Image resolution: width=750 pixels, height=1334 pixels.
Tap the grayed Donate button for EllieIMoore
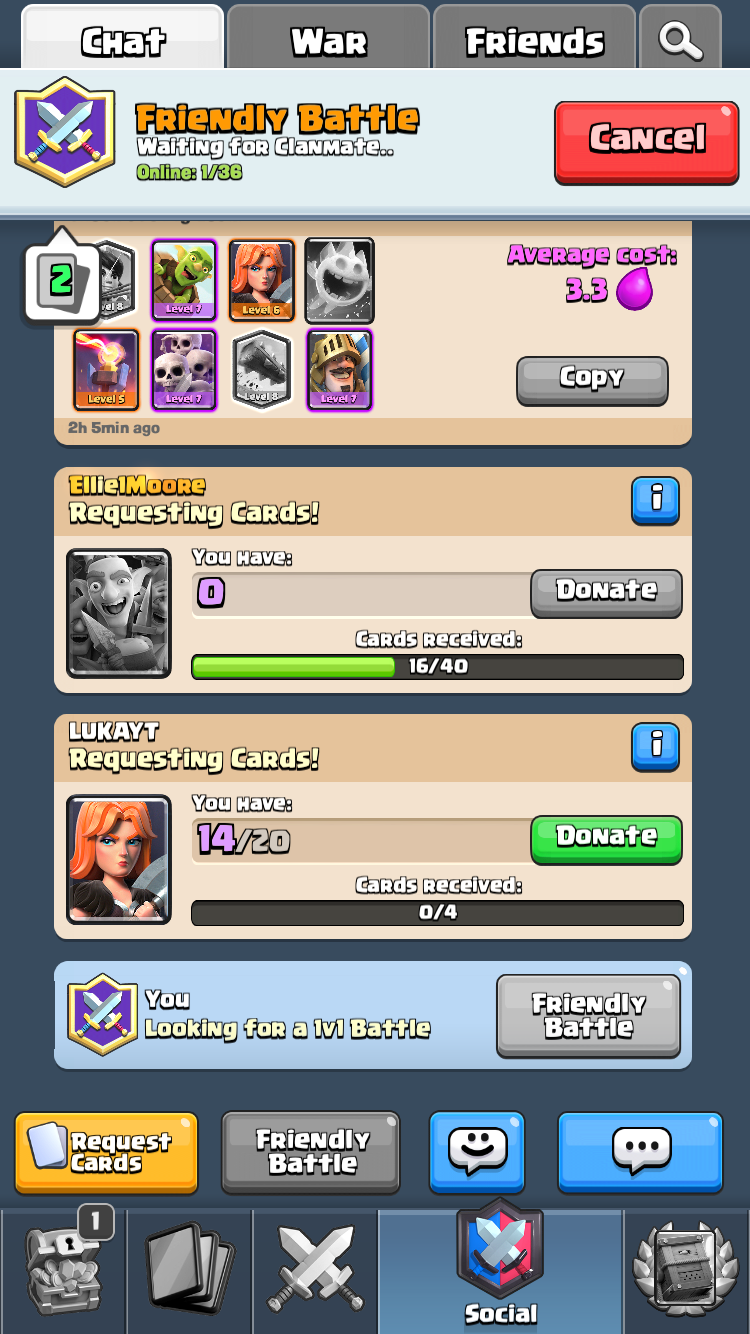(x=606, y=592)
